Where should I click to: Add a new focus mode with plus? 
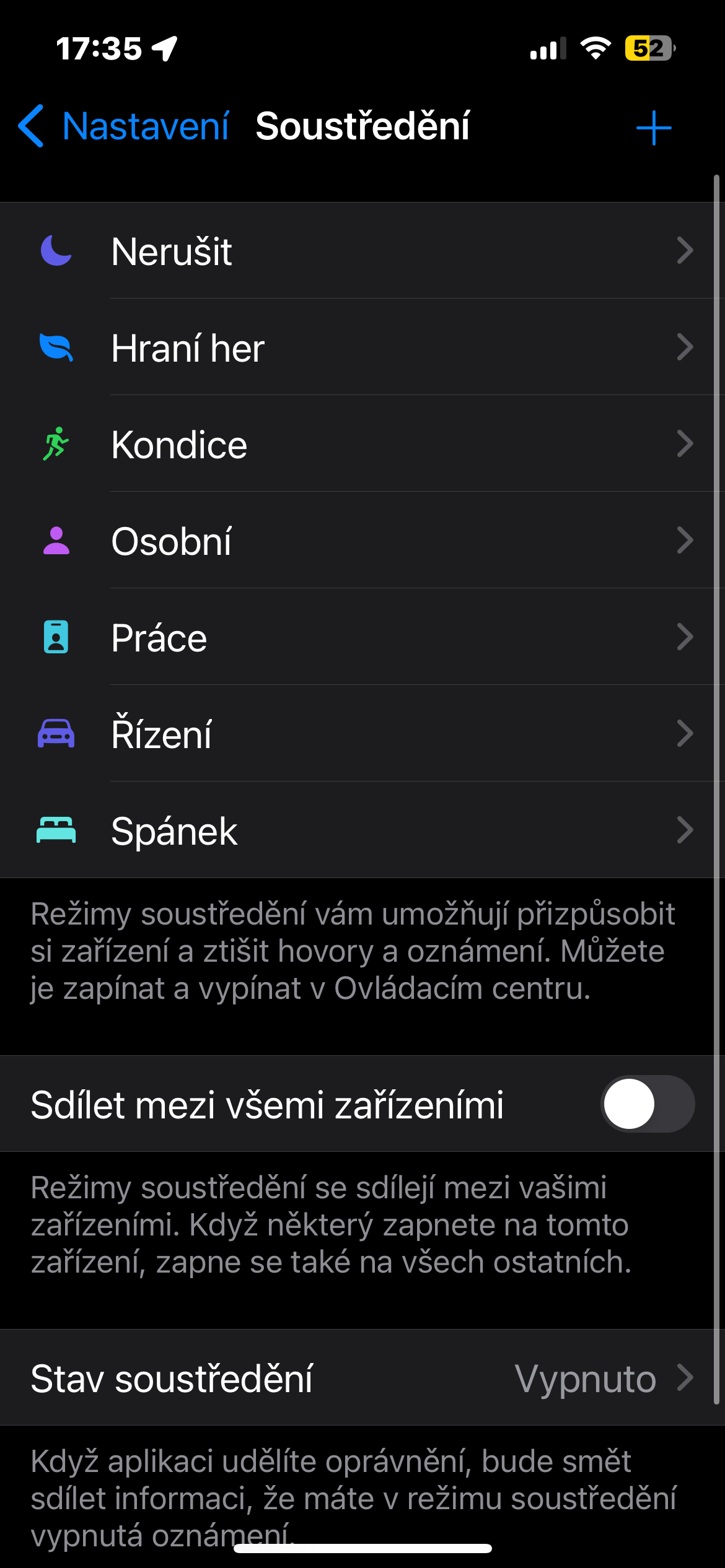[x=653, y=128]
